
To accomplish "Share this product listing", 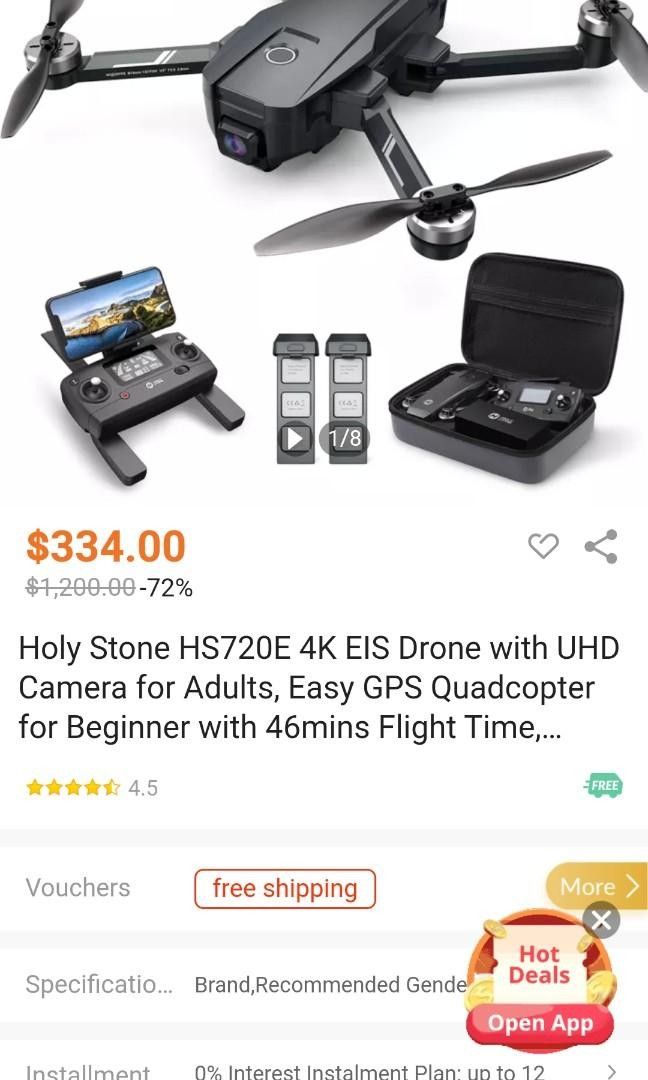I will 601,546.
